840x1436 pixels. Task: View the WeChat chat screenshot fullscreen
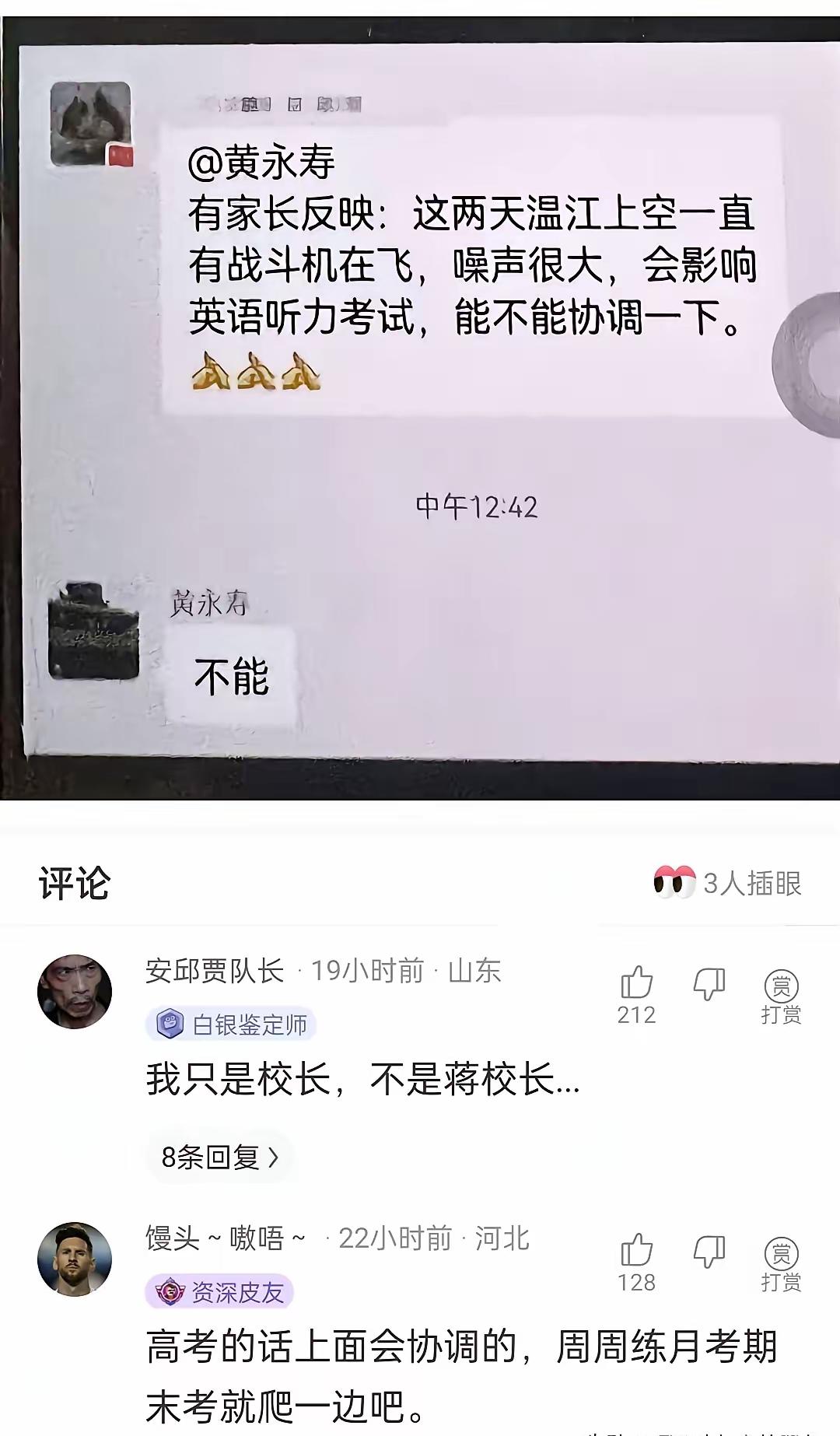point(420,405)
